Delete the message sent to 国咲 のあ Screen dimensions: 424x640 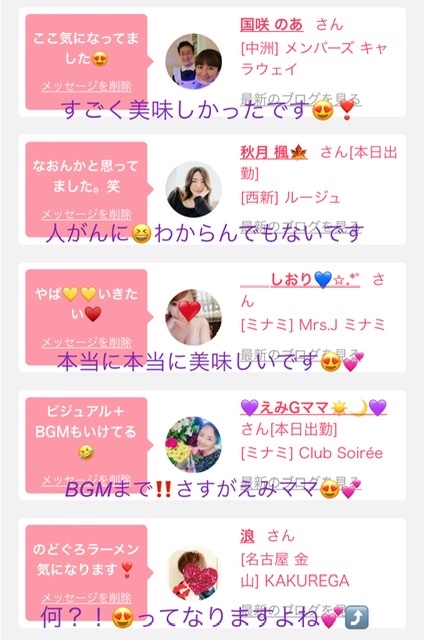(87, 86)
